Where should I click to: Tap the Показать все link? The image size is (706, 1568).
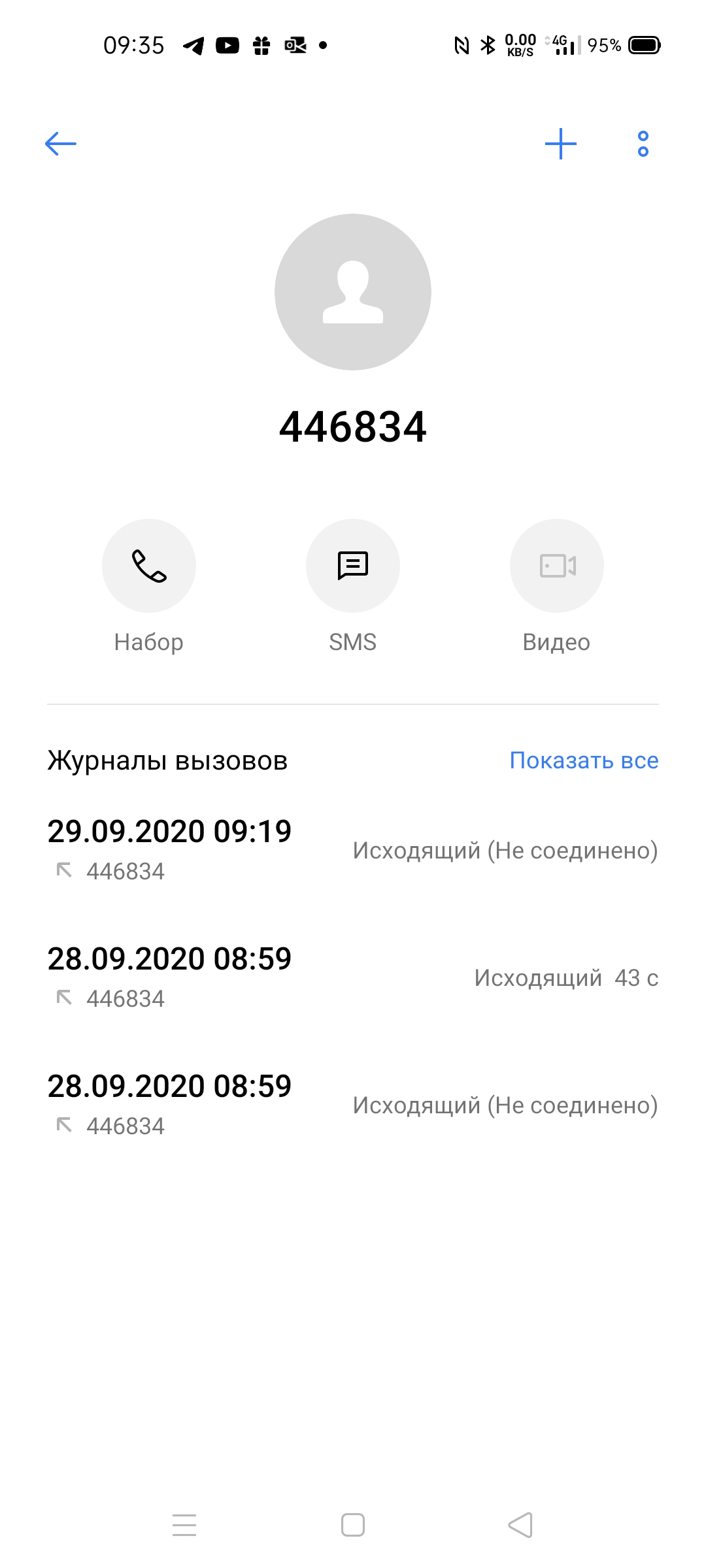584,760
